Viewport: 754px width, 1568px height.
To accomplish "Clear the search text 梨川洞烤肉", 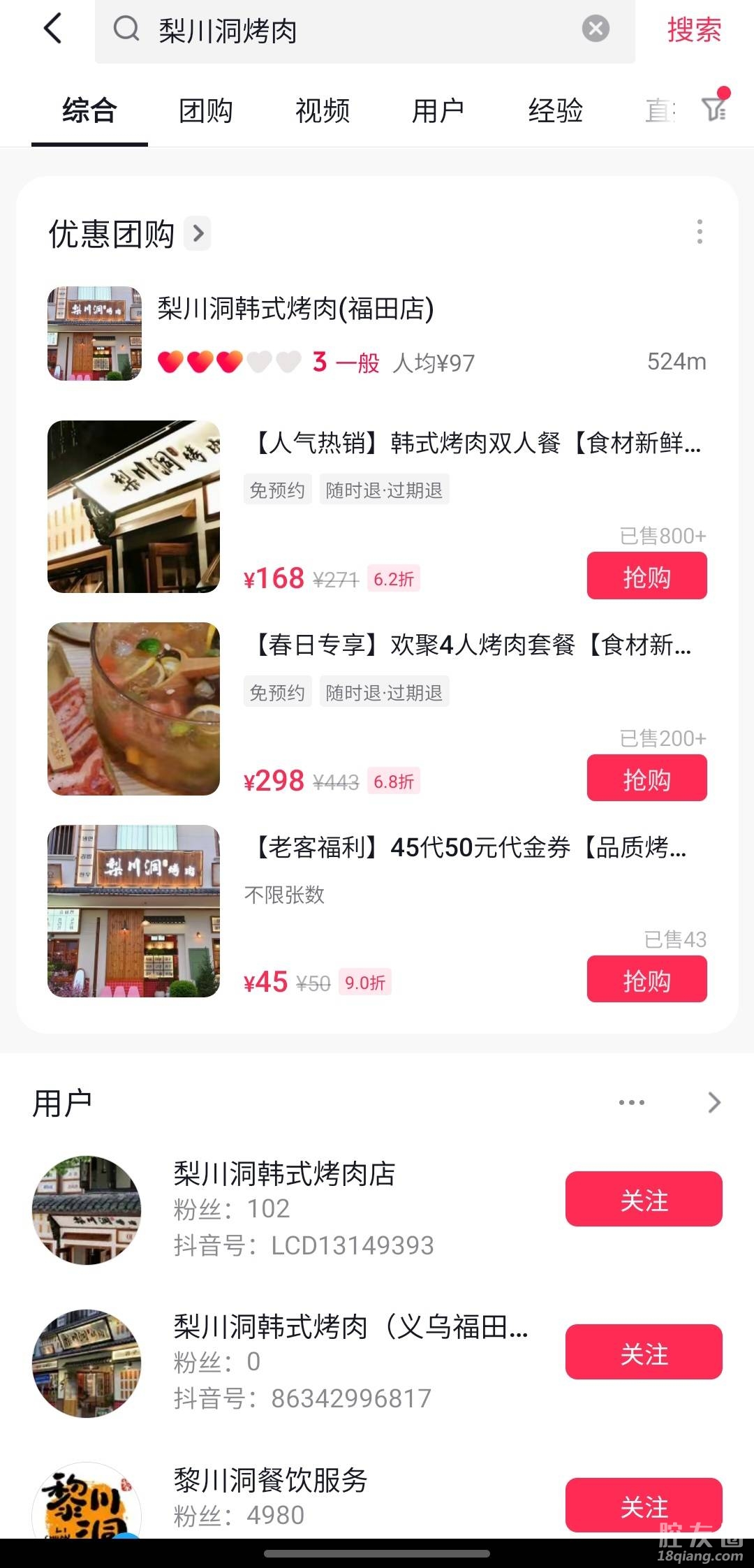I will (x=595, y=29).
